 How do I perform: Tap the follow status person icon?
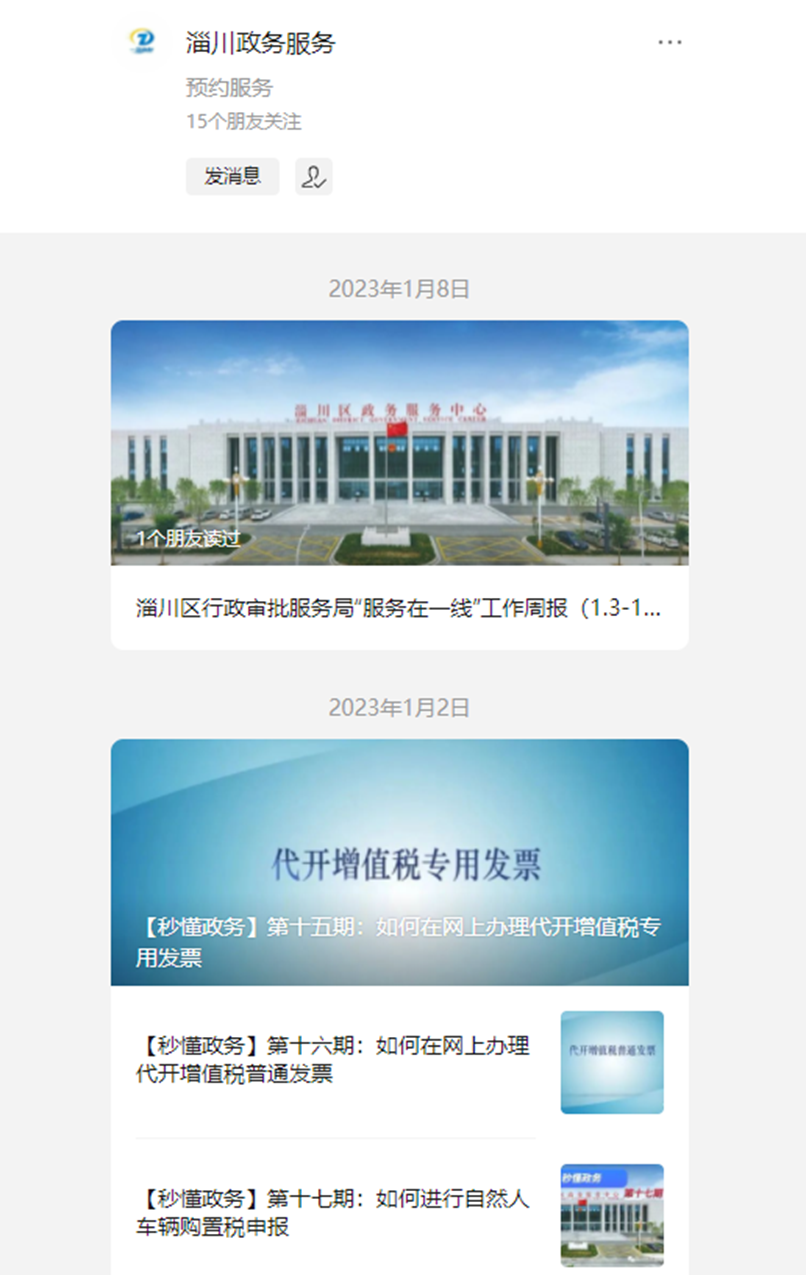point(314,177)
